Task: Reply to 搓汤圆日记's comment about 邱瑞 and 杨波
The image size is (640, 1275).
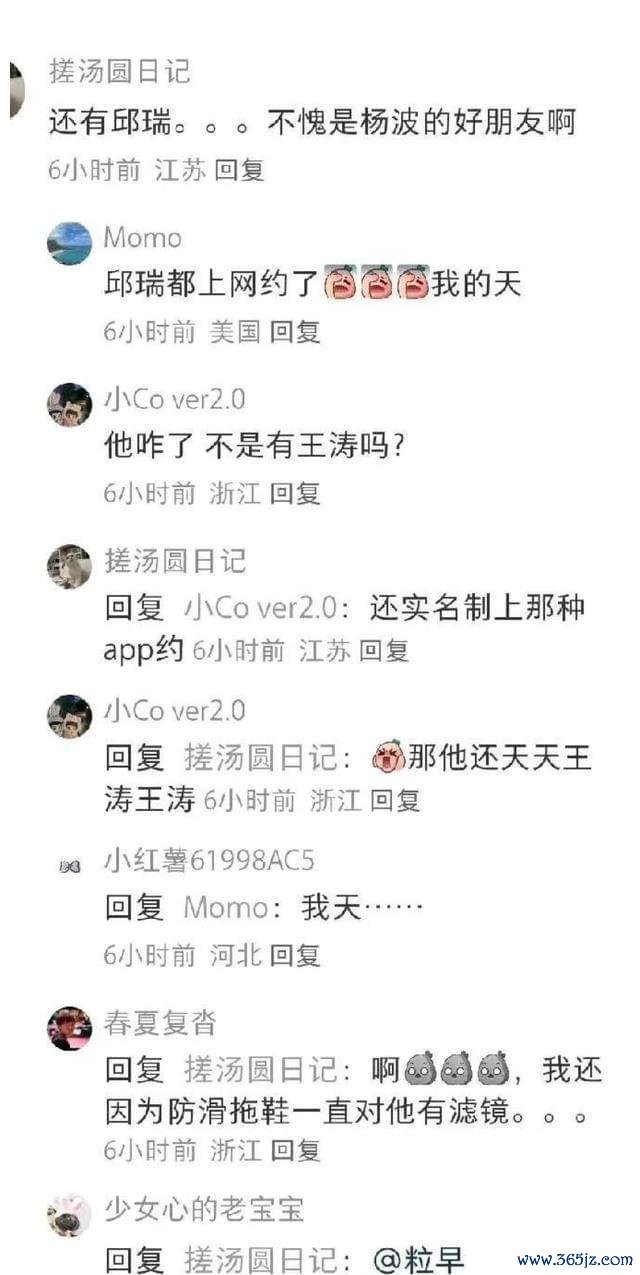Action: click(240, 170)
